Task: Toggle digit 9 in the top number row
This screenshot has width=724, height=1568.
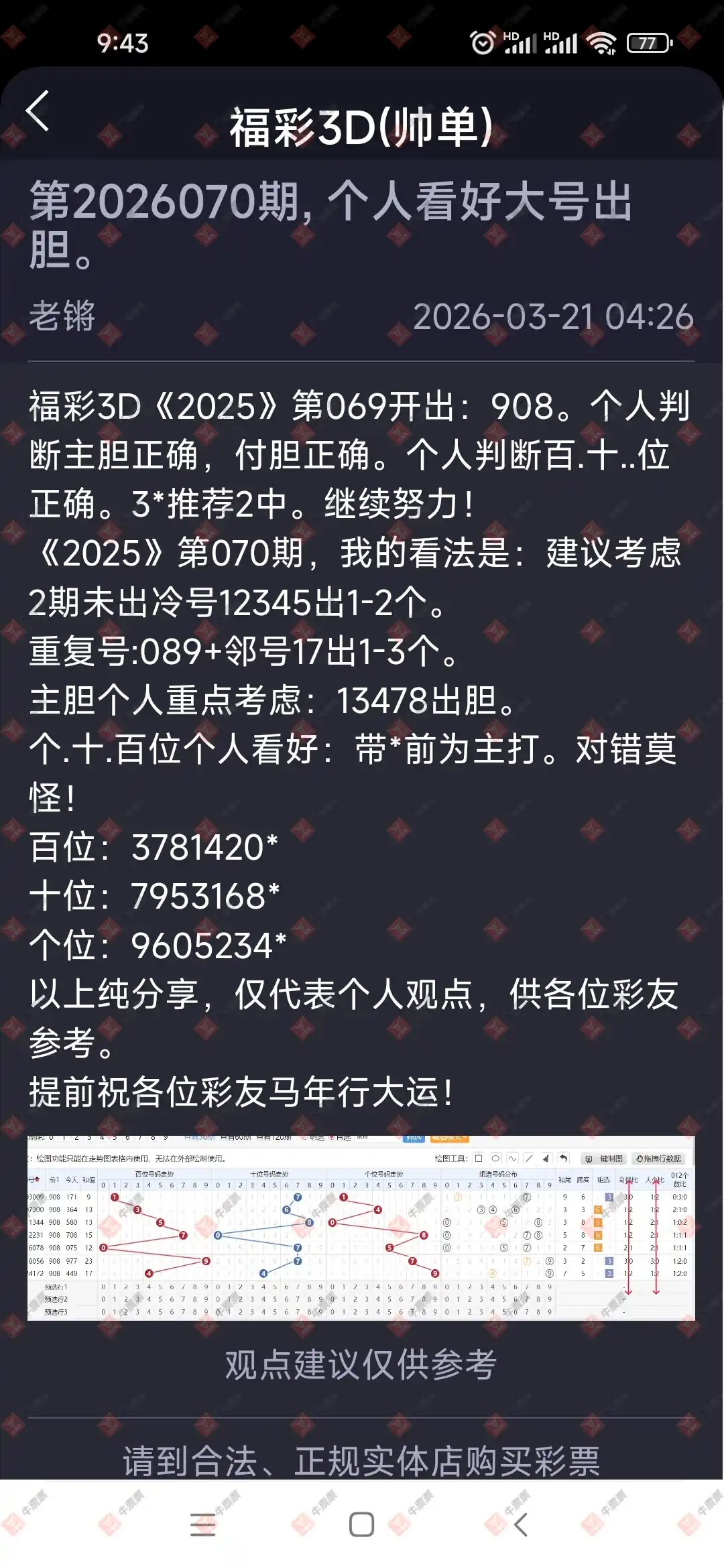Action: (x=164, y=1137)
